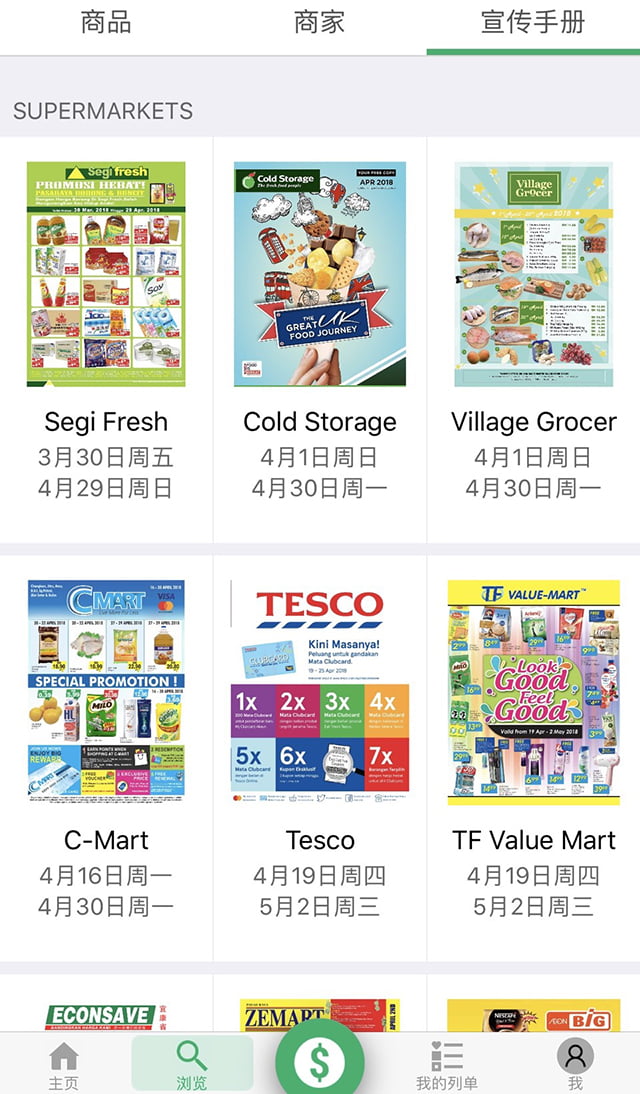The height and width of the screenshot is (1094, 640).
Task: Switch to the 商品 tab
Action: (x=106, y=23)
